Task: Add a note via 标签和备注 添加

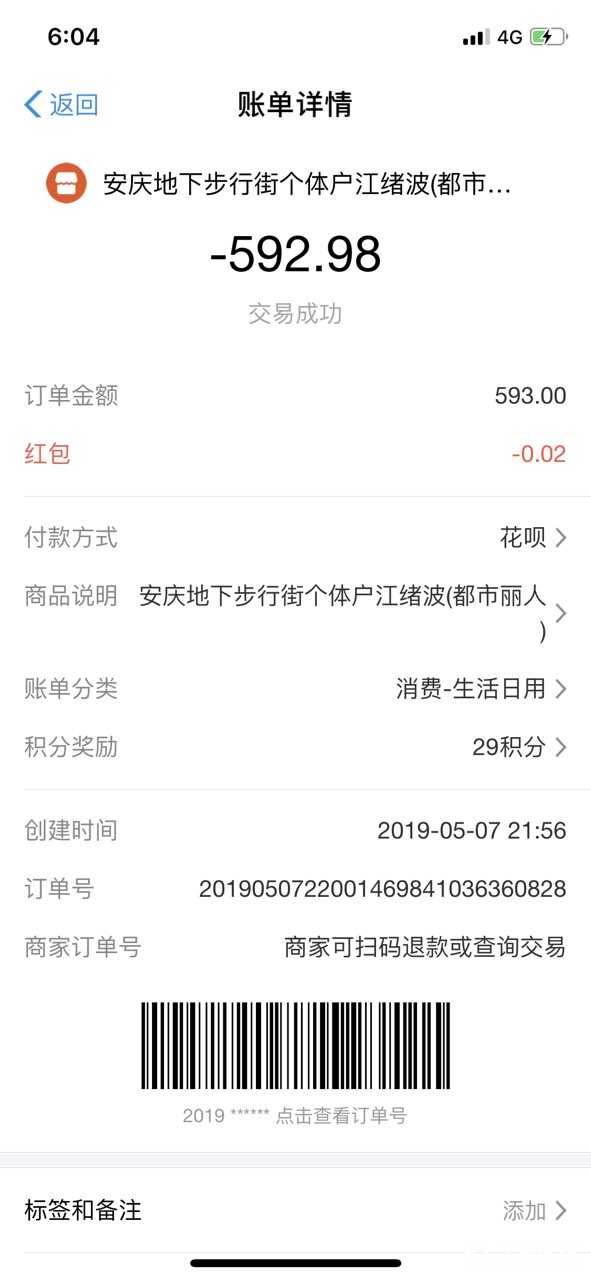Action: [x=295, y=1211]
